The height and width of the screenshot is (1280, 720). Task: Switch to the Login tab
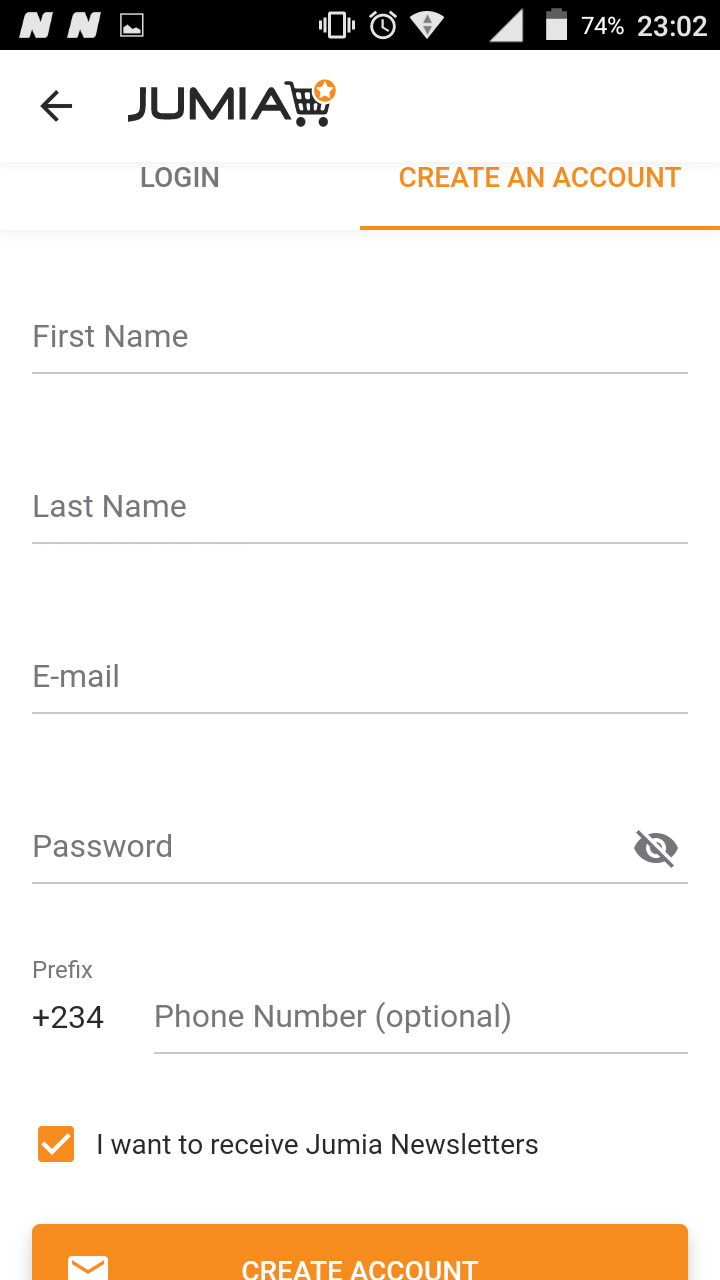[x=180, y=178]
